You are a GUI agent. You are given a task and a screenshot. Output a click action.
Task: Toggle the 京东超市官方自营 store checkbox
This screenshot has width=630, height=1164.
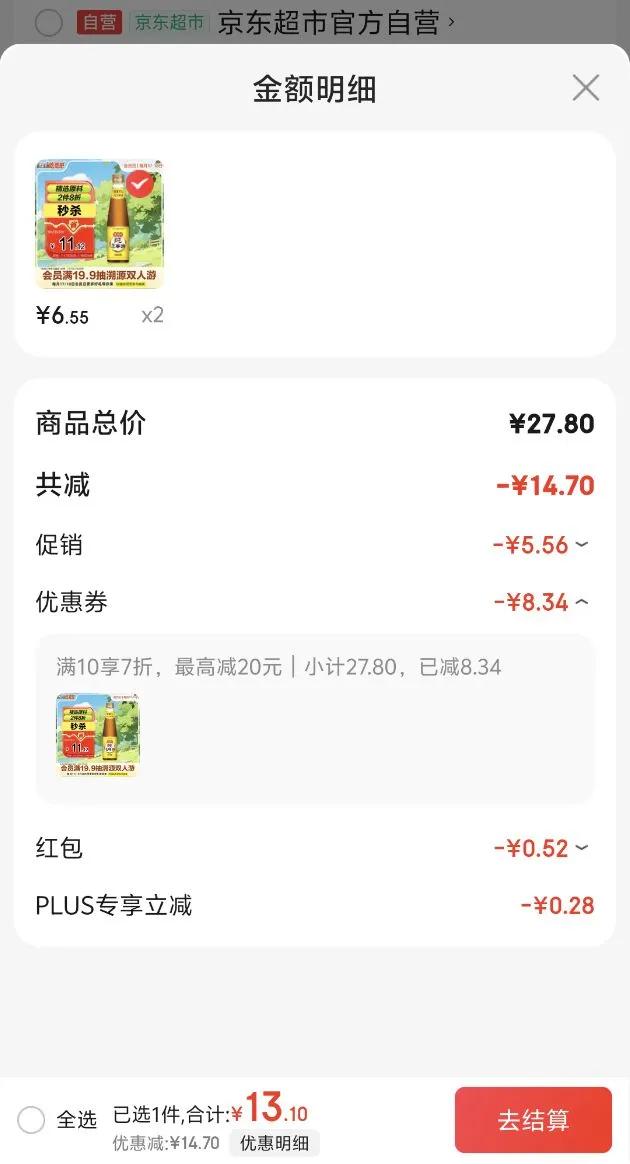pyautogui.click(x=48, y=22)
